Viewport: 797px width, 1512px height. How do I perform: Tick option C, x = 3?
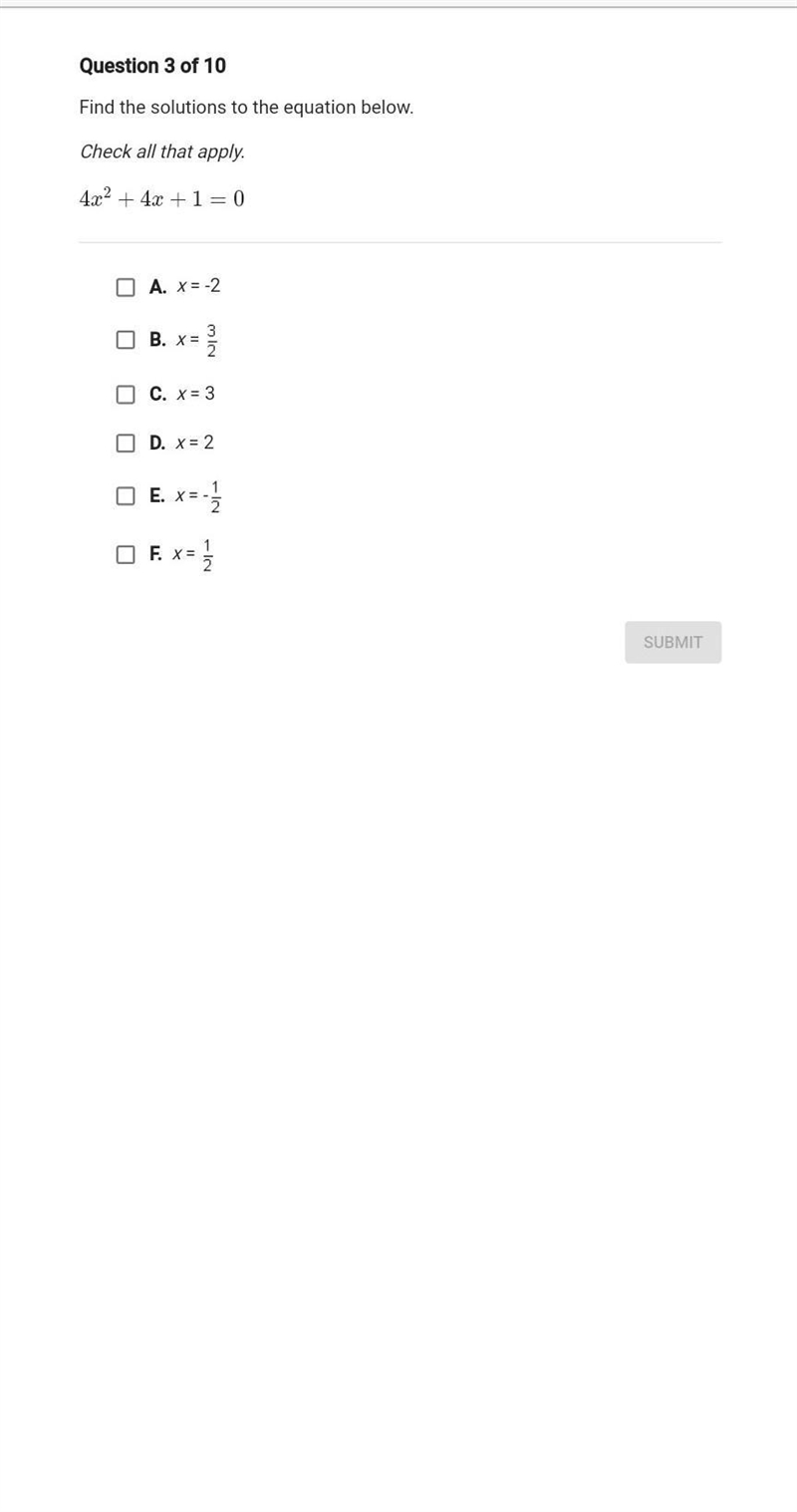tap(126, 394)
